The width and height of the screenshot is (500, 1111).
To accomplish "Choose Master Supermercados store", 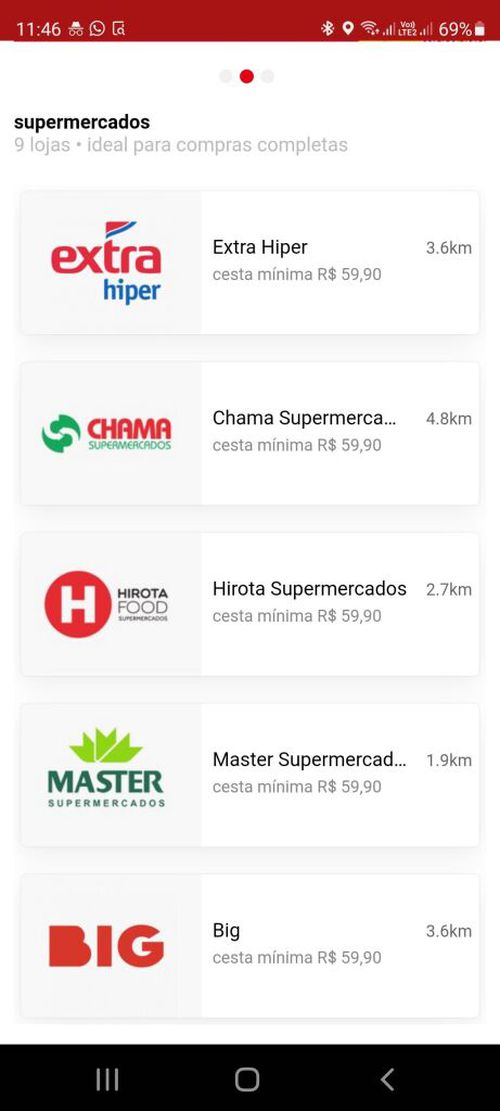I will 249,774.
